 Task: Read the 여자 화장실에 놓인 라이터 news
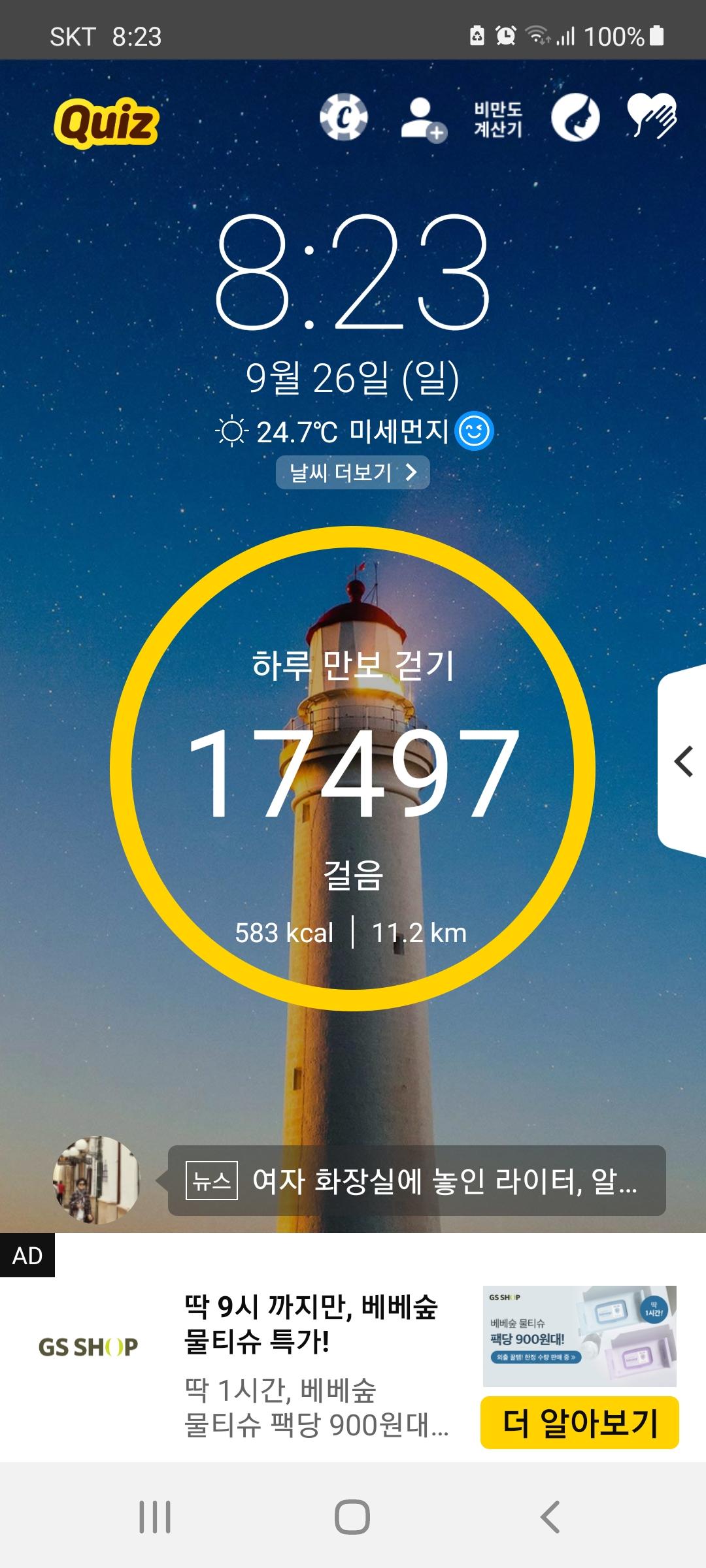click(416, 1181)
